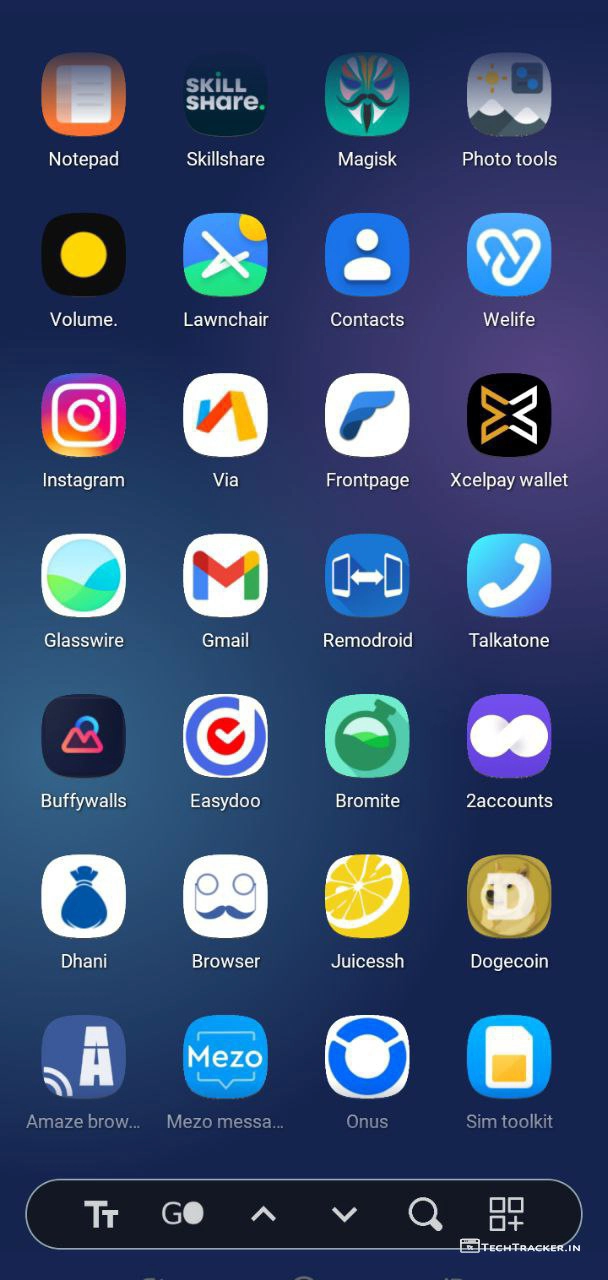
Task: Open Skillshare
Action: (225, 95)
